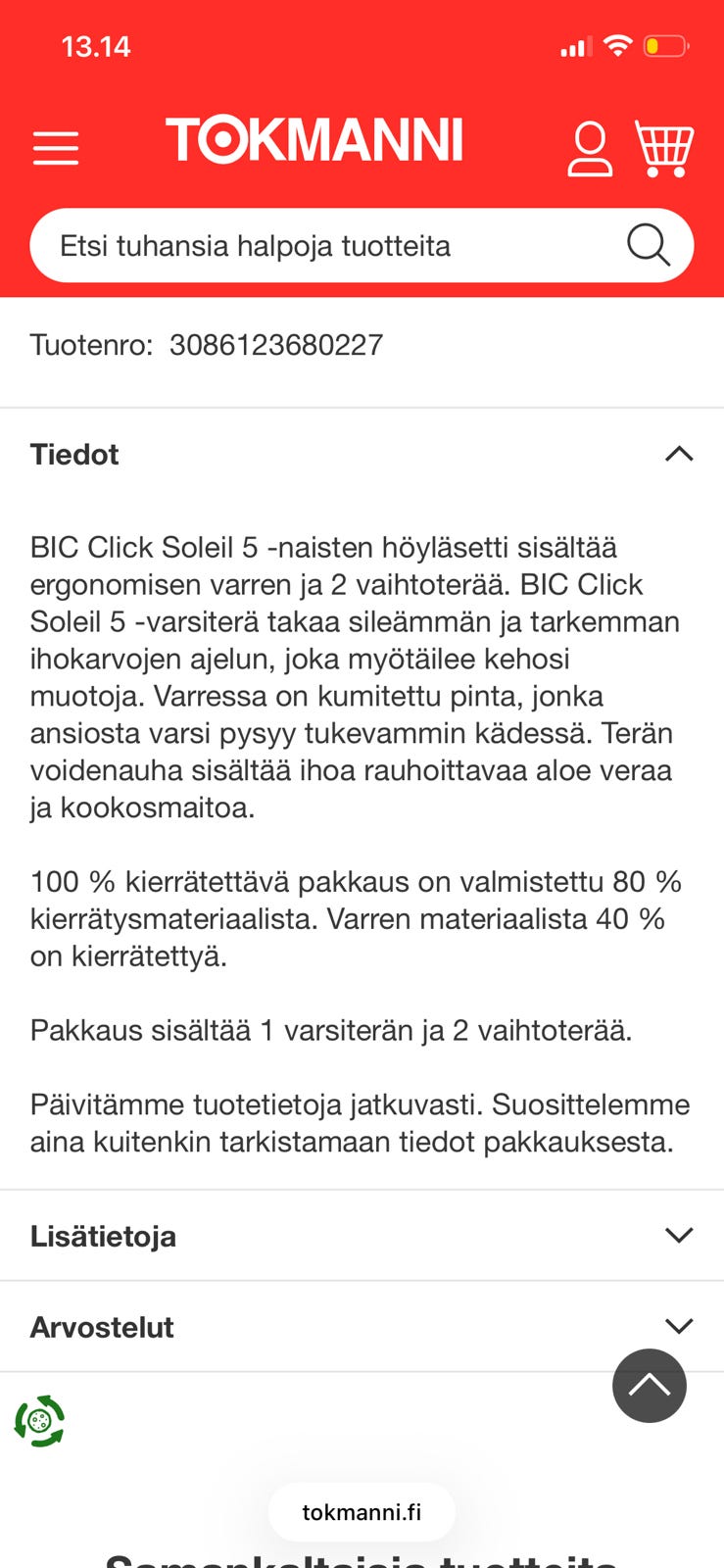Collapse the Tiedot section
Image resolution: width=724 pixels, height=1568 pixels.
click(679, 453)
